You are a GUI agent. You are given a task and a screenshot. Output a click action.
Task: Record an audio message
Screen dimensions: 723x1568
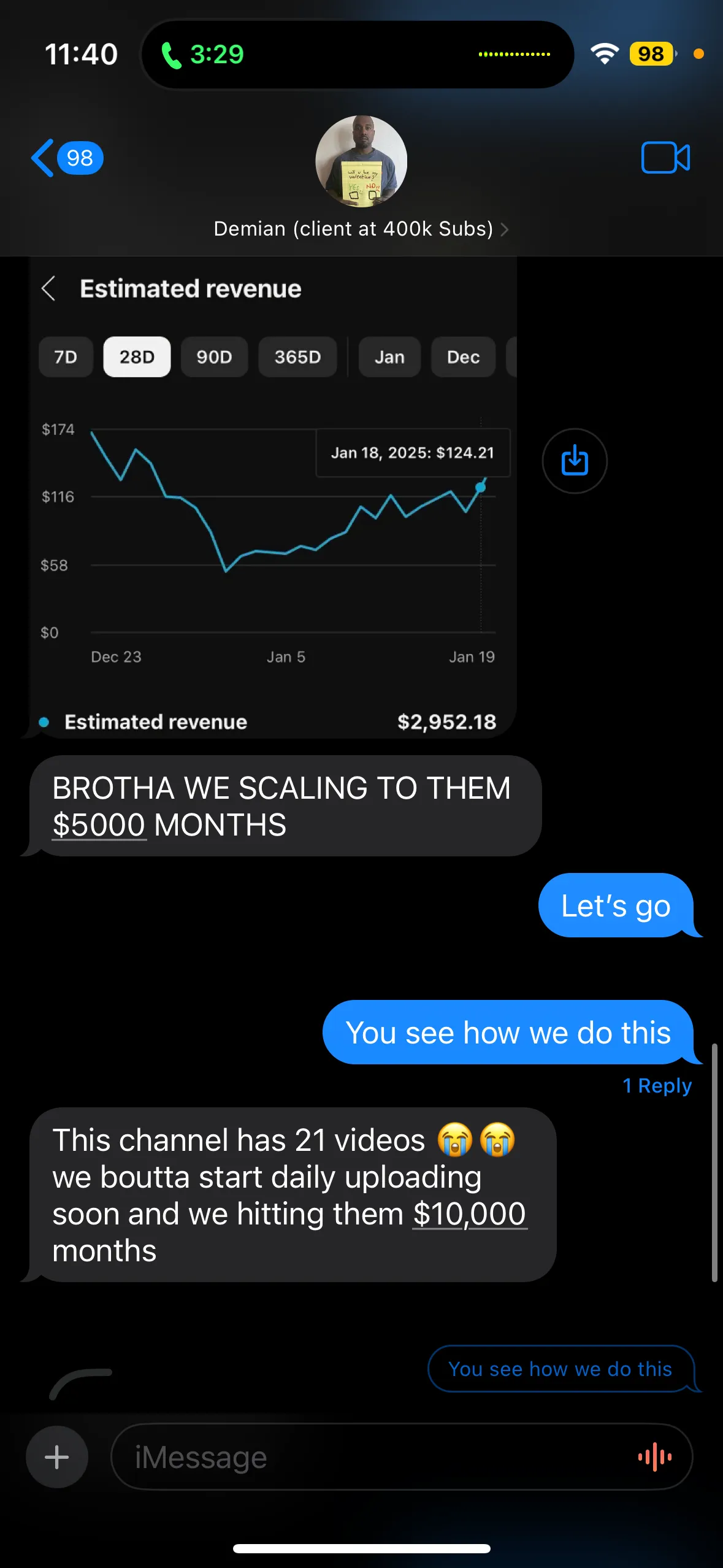(655, 1457)
